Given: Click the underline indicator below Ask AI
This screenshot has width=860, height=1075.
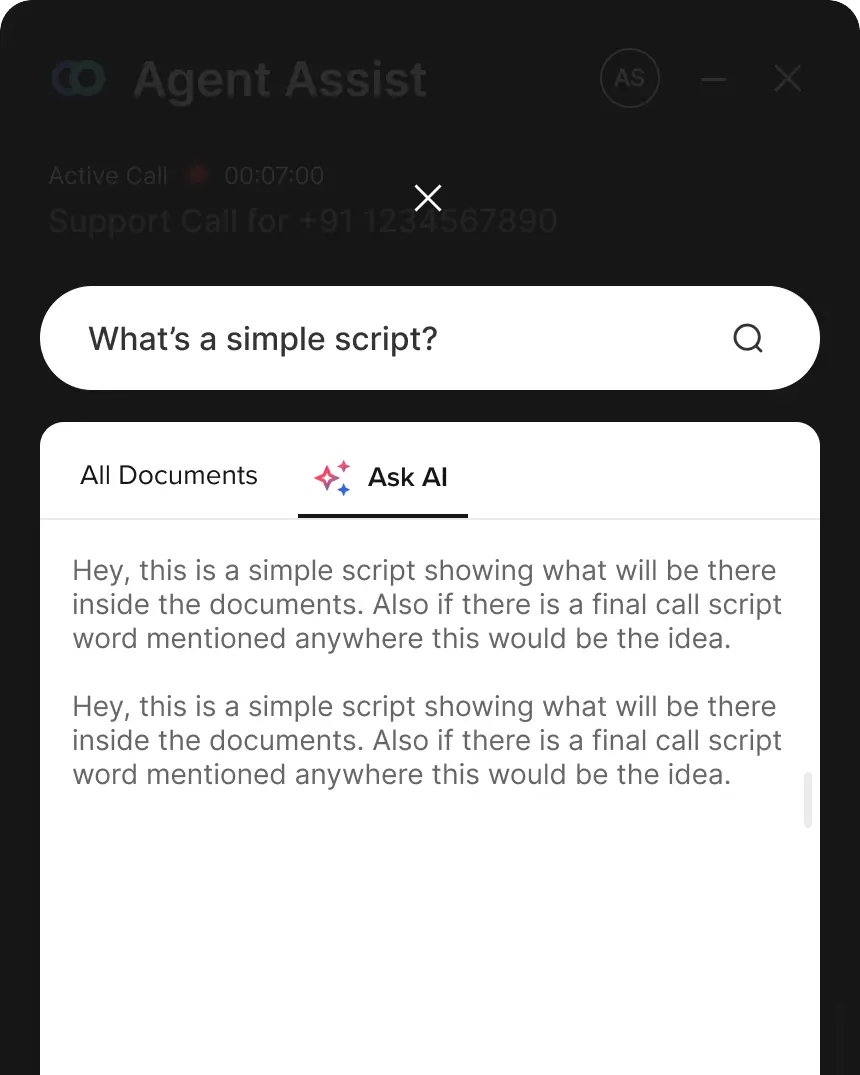Looking at the screenshot, I should tap(382, 514).
